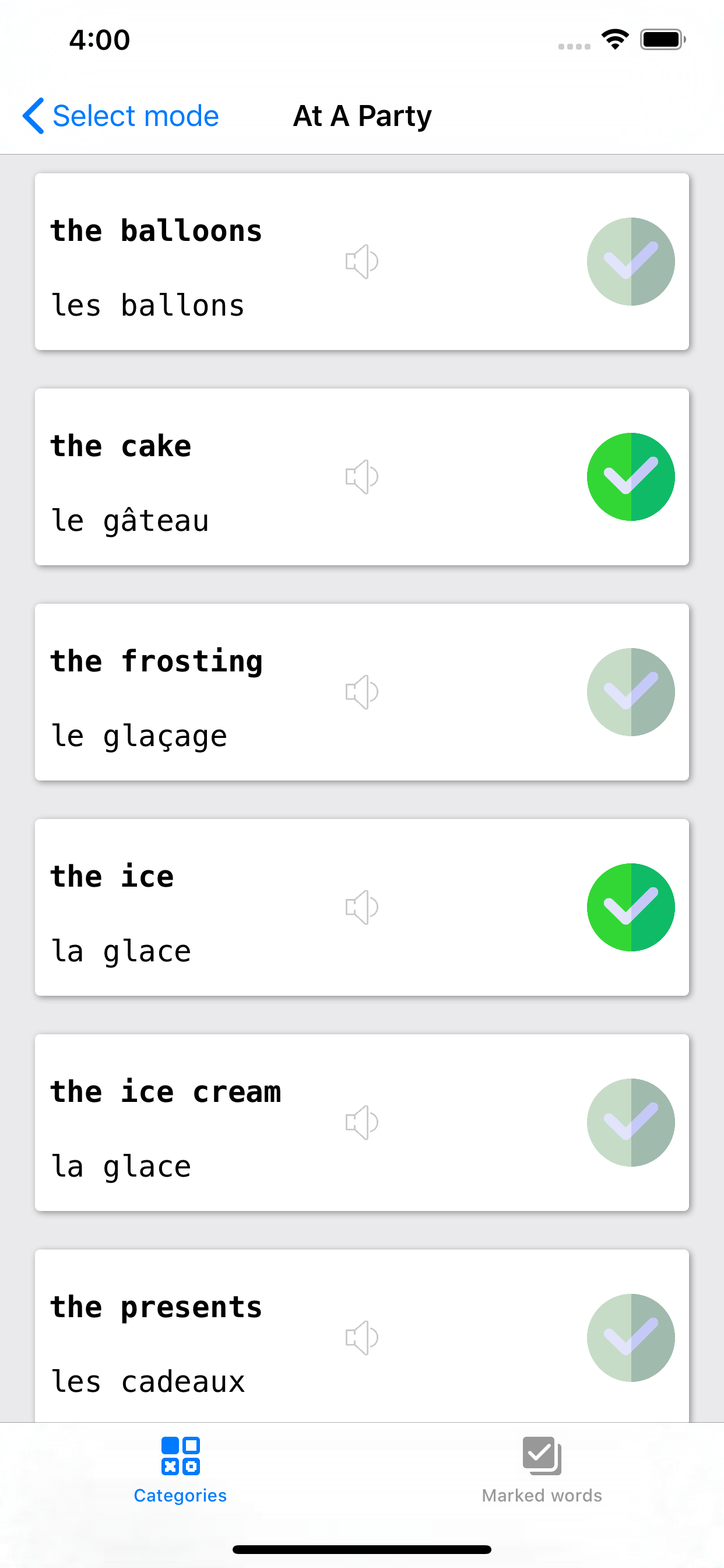Mark "the ice cream" with the checkmark
Image resolution: width=724 pixels, height=1568 pixels.
(x=630, y=1122)
